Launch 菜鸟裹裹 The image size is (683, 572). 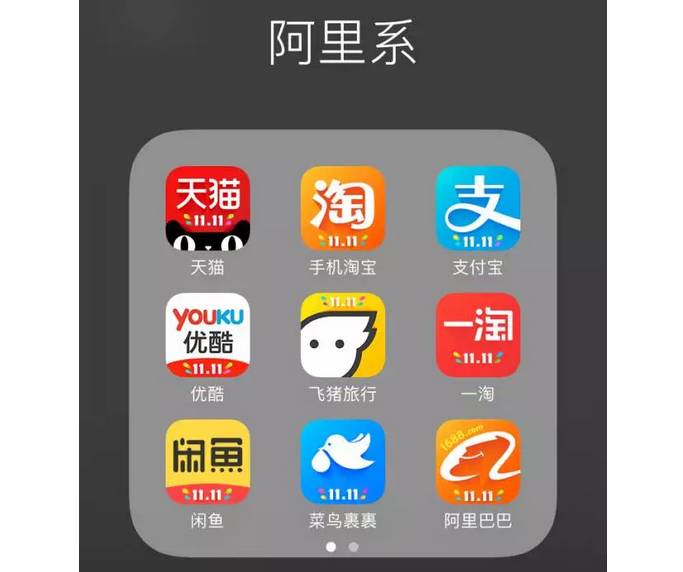pyautogui.click(x=343, y=462)
